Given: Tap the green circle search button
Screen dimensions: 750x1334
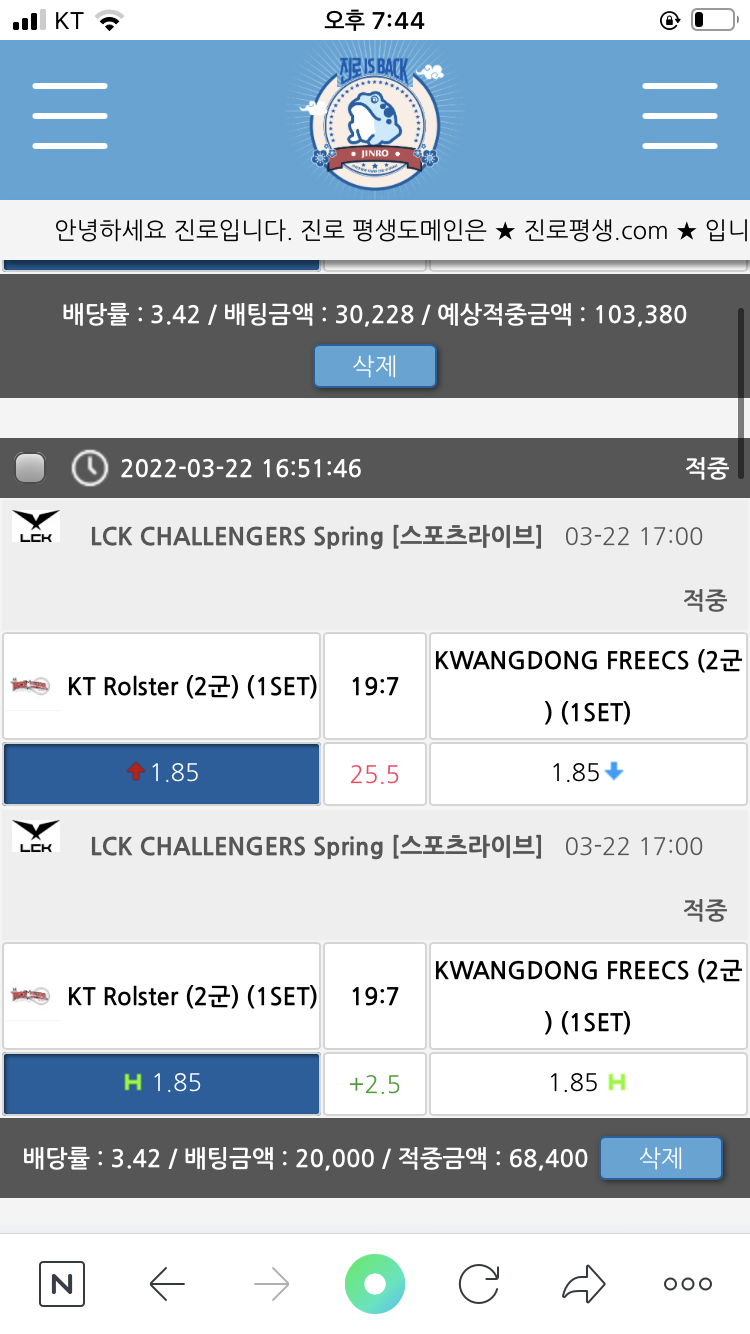Looking at the screenshot, I should pyautogui.click(x=375, y=1283).
